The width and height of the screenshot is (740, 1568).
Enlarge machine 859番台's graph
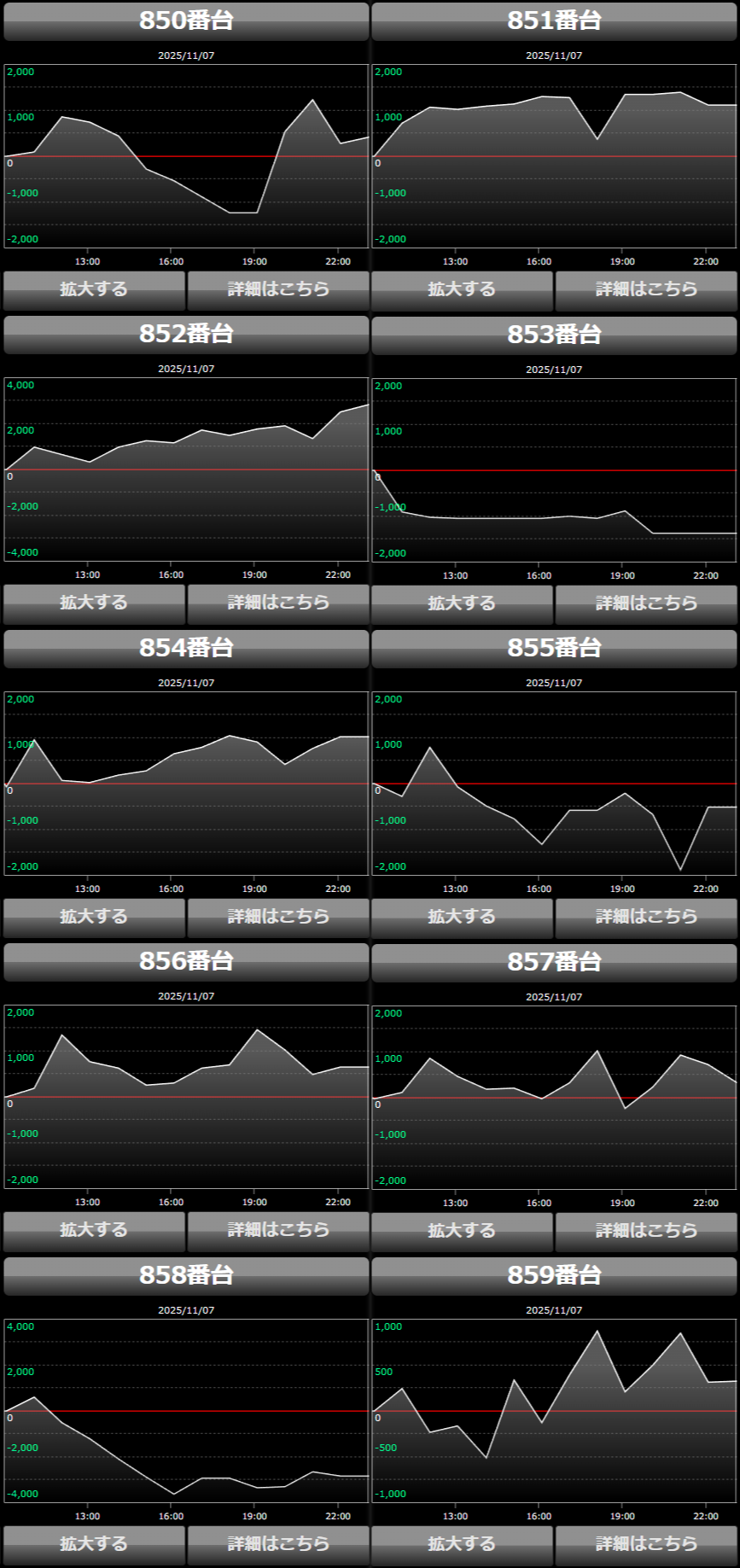(462, 1544)
